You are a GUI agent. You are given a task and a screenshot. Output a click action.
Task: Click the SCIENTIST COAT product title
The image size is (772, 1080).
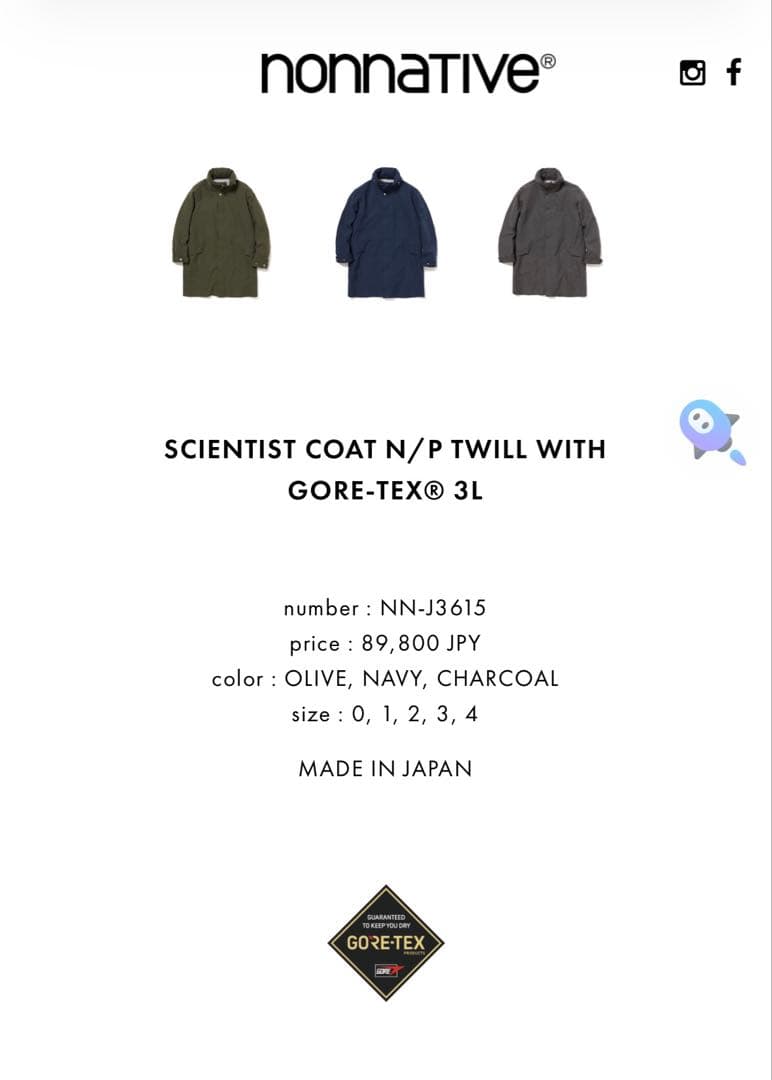tap(386, 450)
